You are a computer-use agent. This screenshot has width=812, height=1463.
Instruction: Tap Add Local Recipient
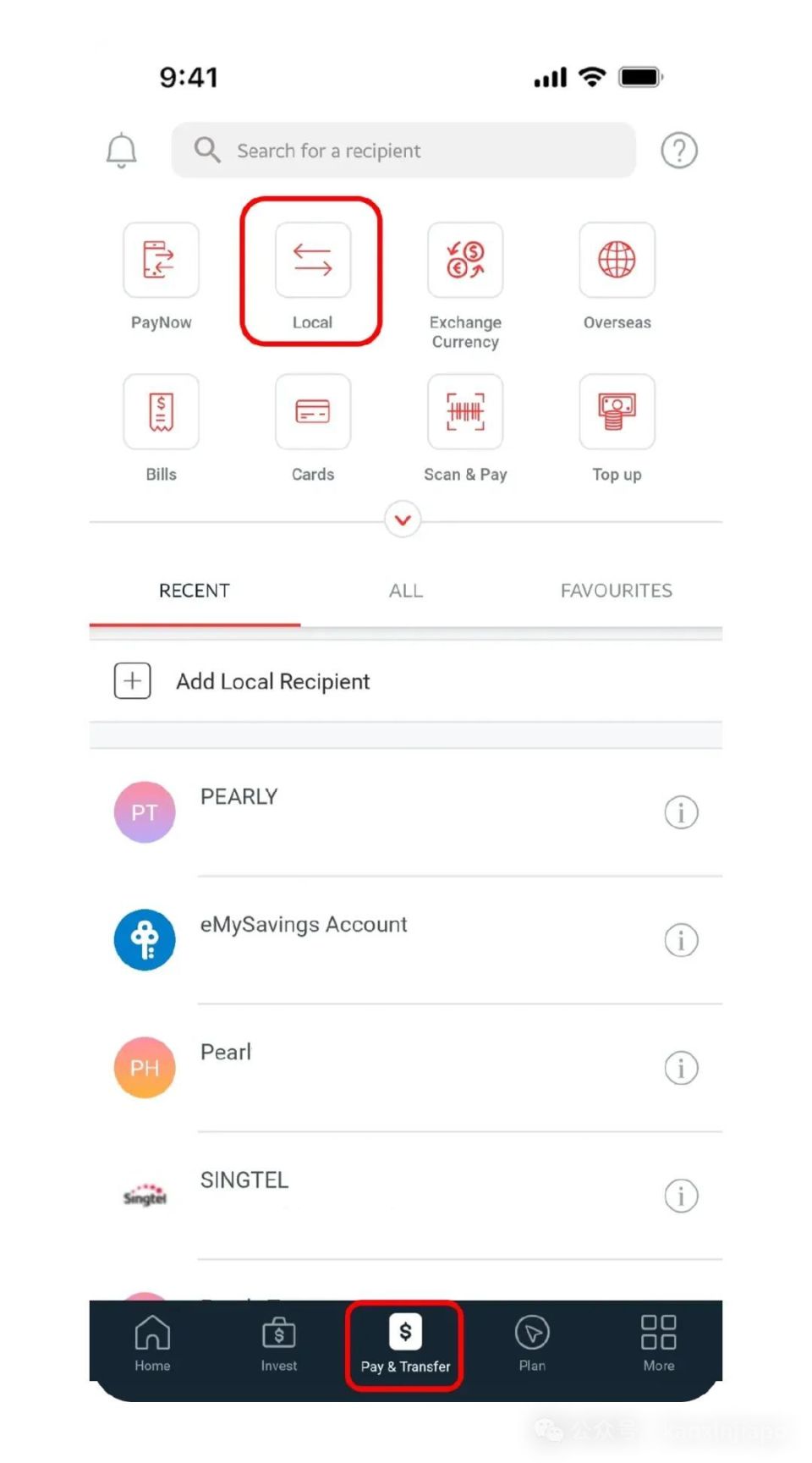272,680
